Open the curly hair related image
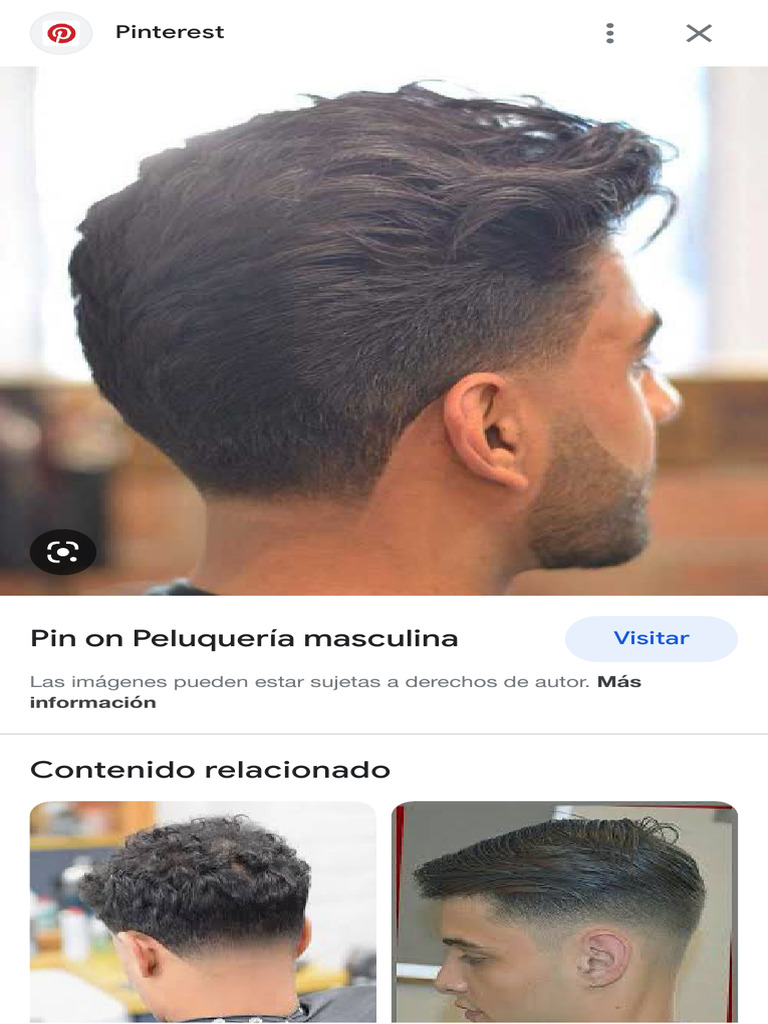768x1024 pixels. tap(203, 912)
